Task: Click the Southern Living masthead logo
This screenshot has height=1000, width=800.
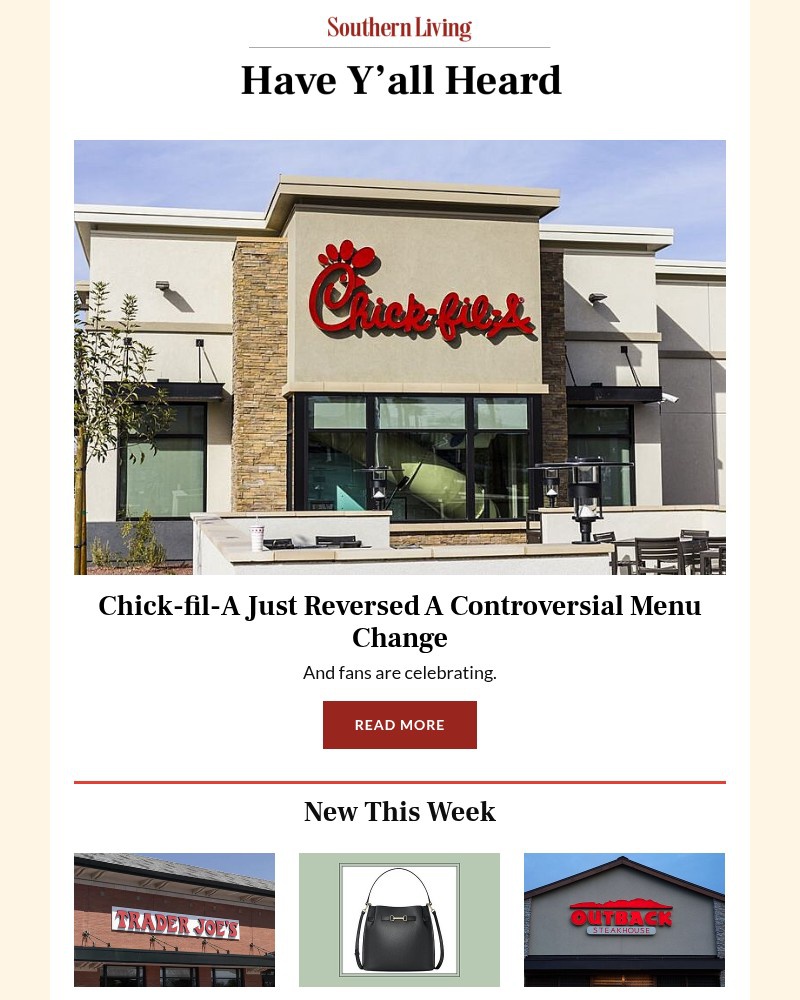Action: point(399,27)
